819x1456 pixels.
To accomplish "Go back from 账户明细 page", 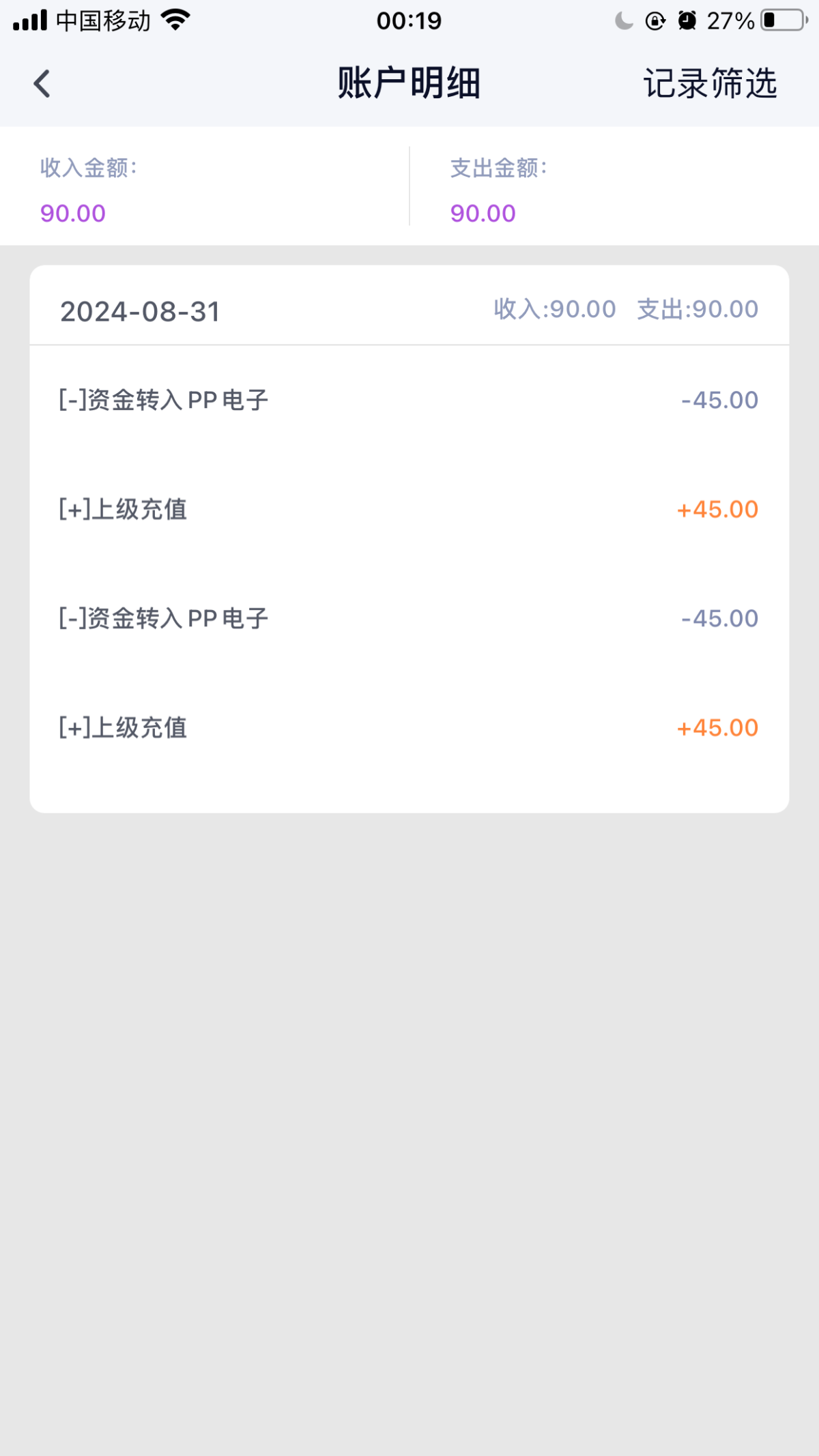I will pos(42,84).
